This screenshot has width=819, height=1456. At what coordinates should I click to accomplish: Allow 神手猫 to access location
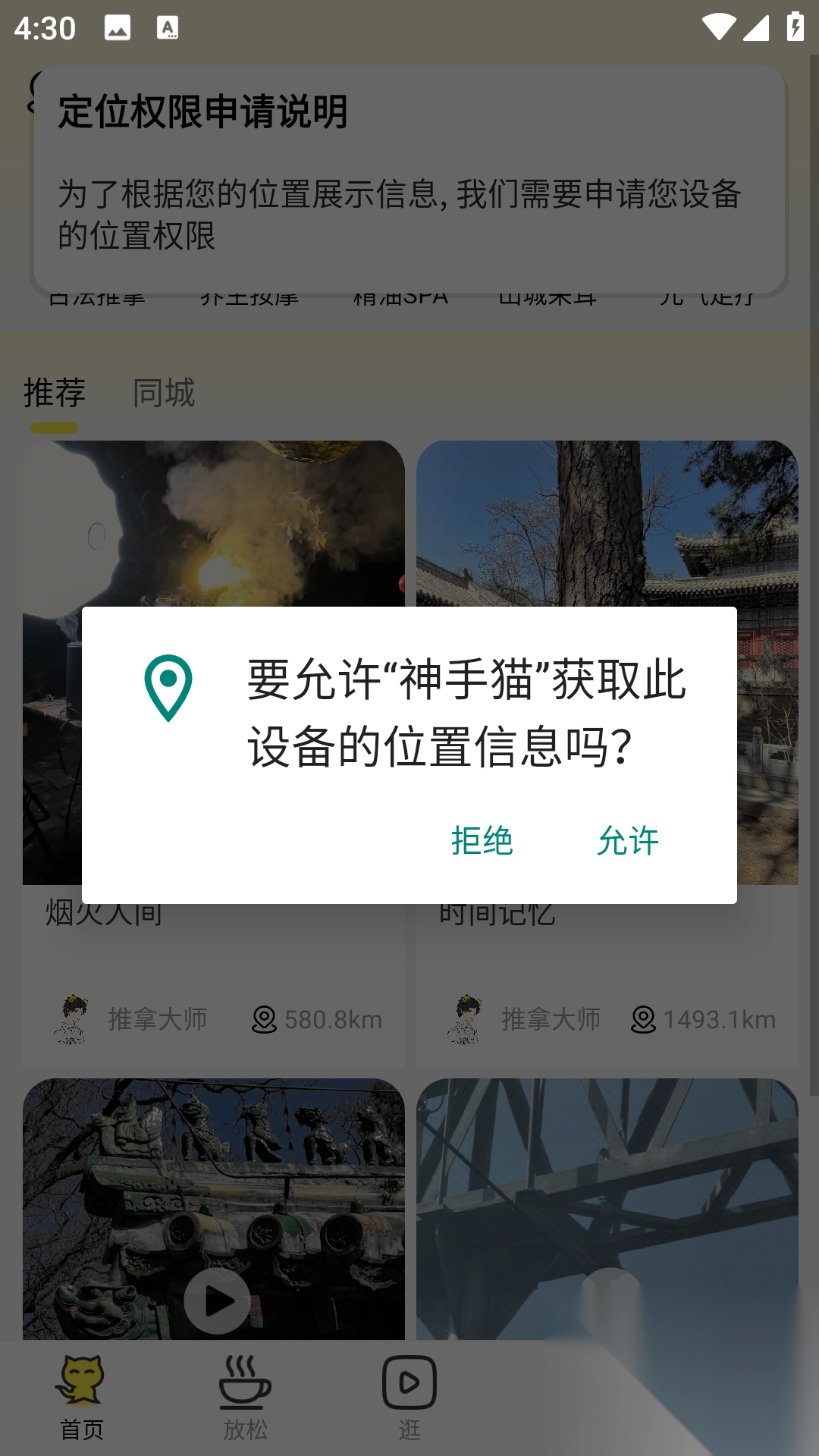pyautogui.click(x=628, y=840)
